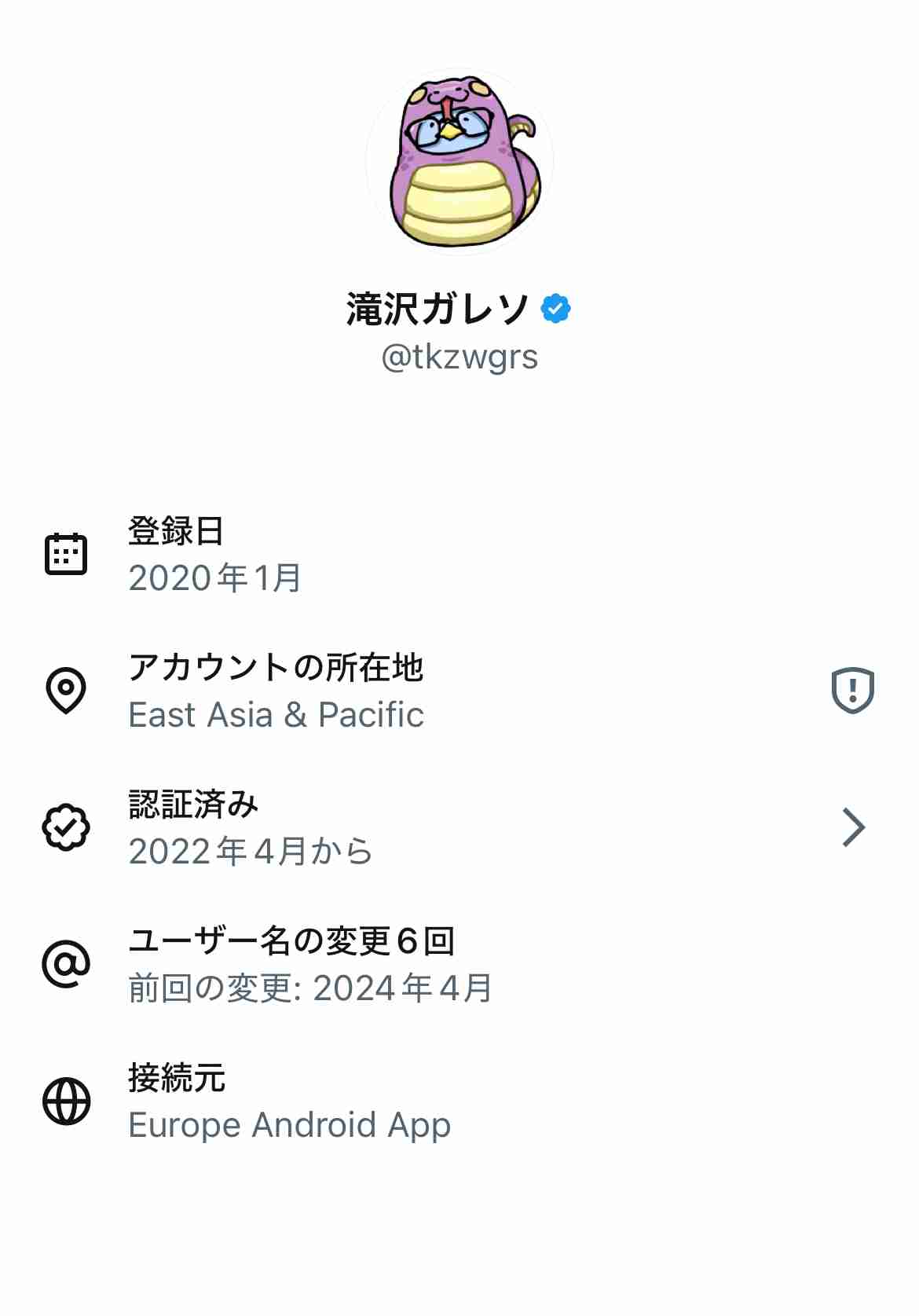Open verification details from 2022年4月から entry

point(251,851)
